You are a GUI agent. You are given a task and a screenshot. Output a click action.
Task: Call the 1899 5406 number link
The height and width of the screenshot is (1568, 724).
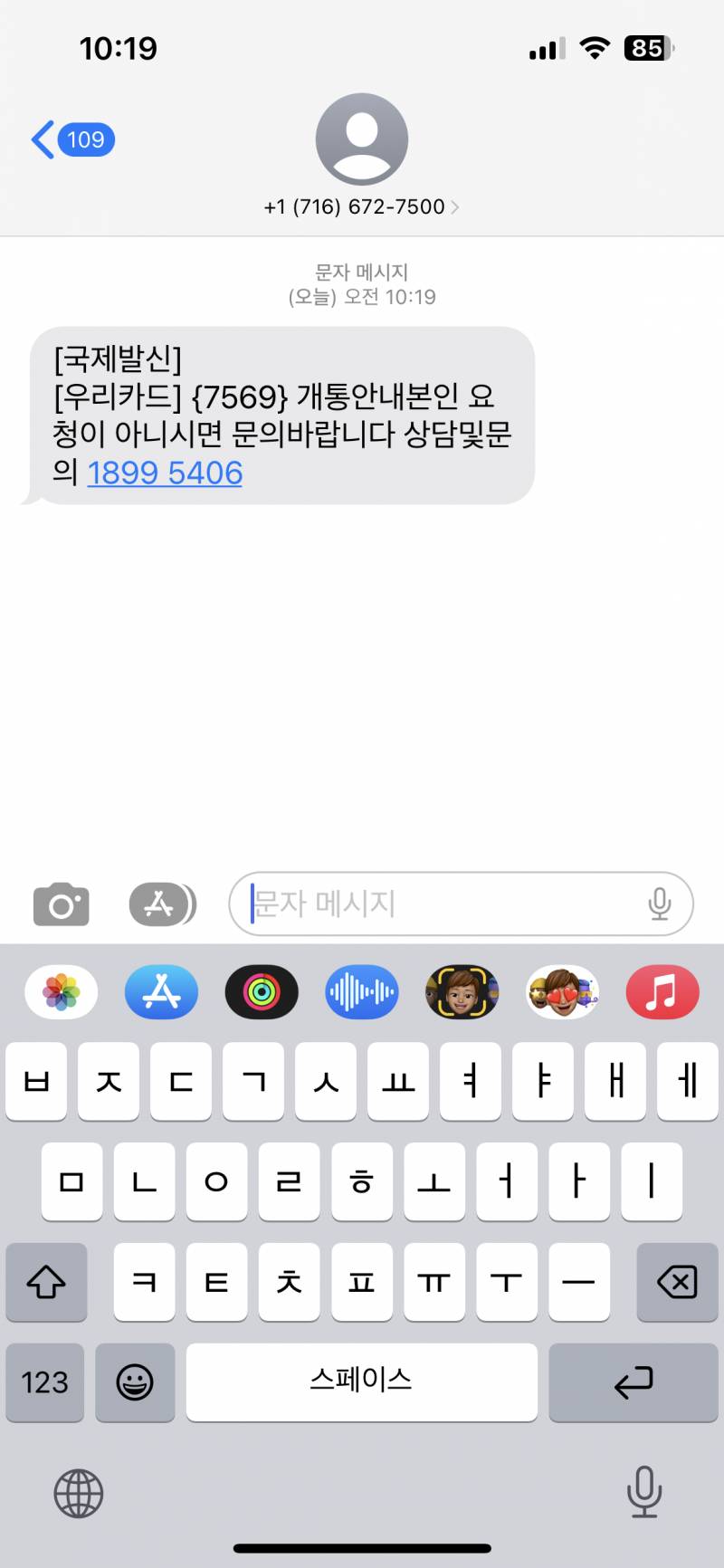[164, 473]
